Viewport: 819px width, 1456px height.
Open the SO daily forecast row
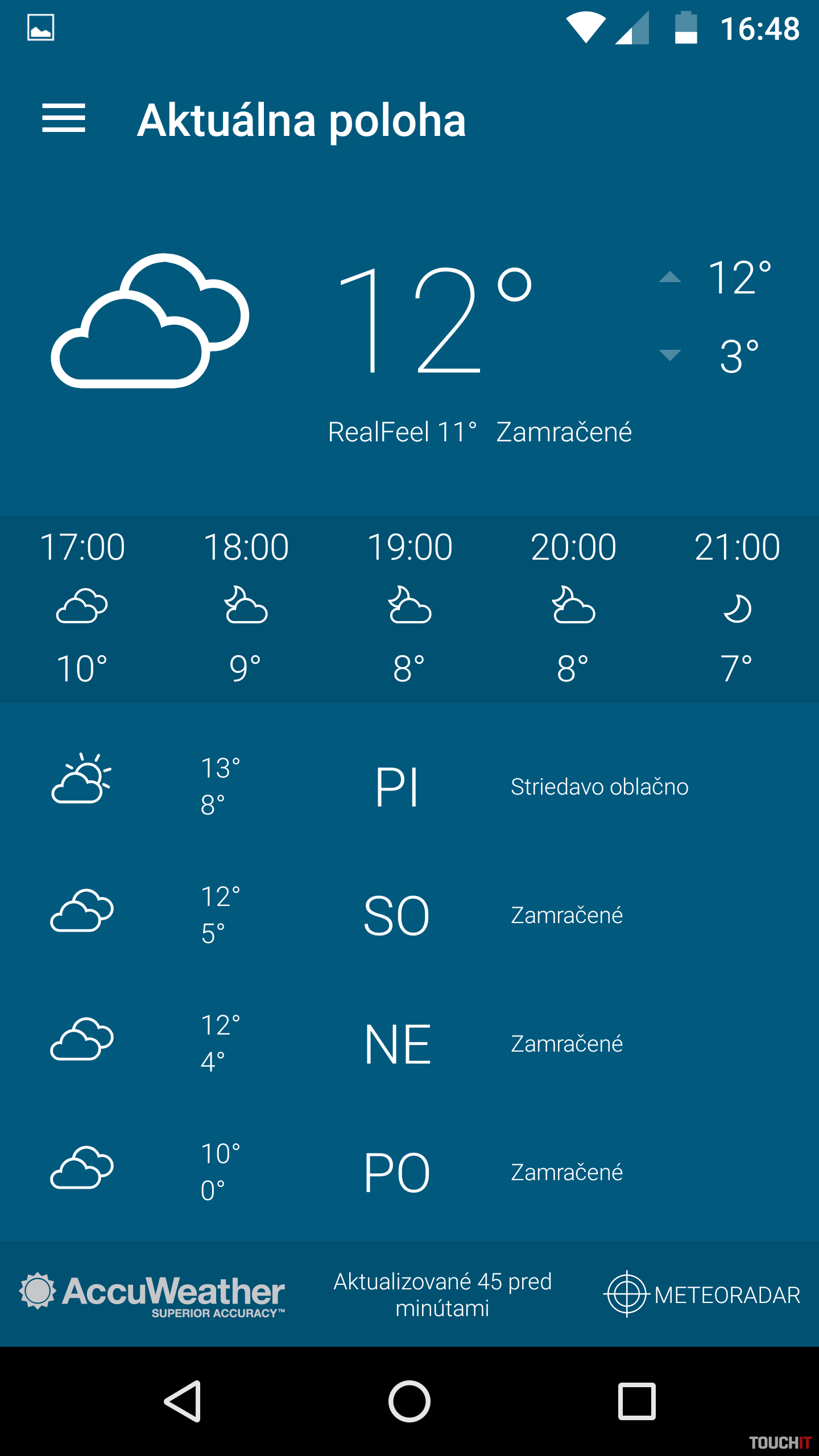click(x=409, y=915)
